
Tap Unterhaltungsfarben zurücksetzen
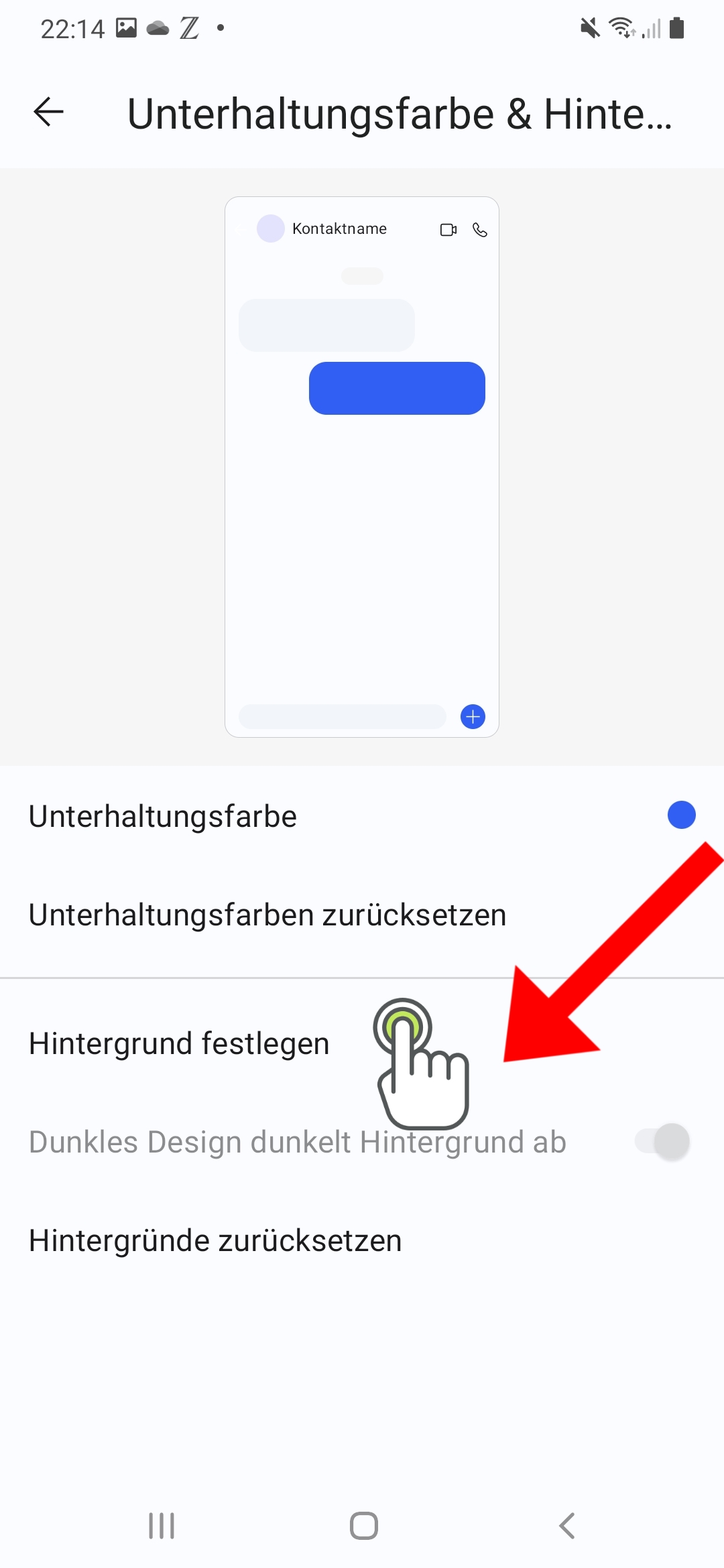coord(362,915)
